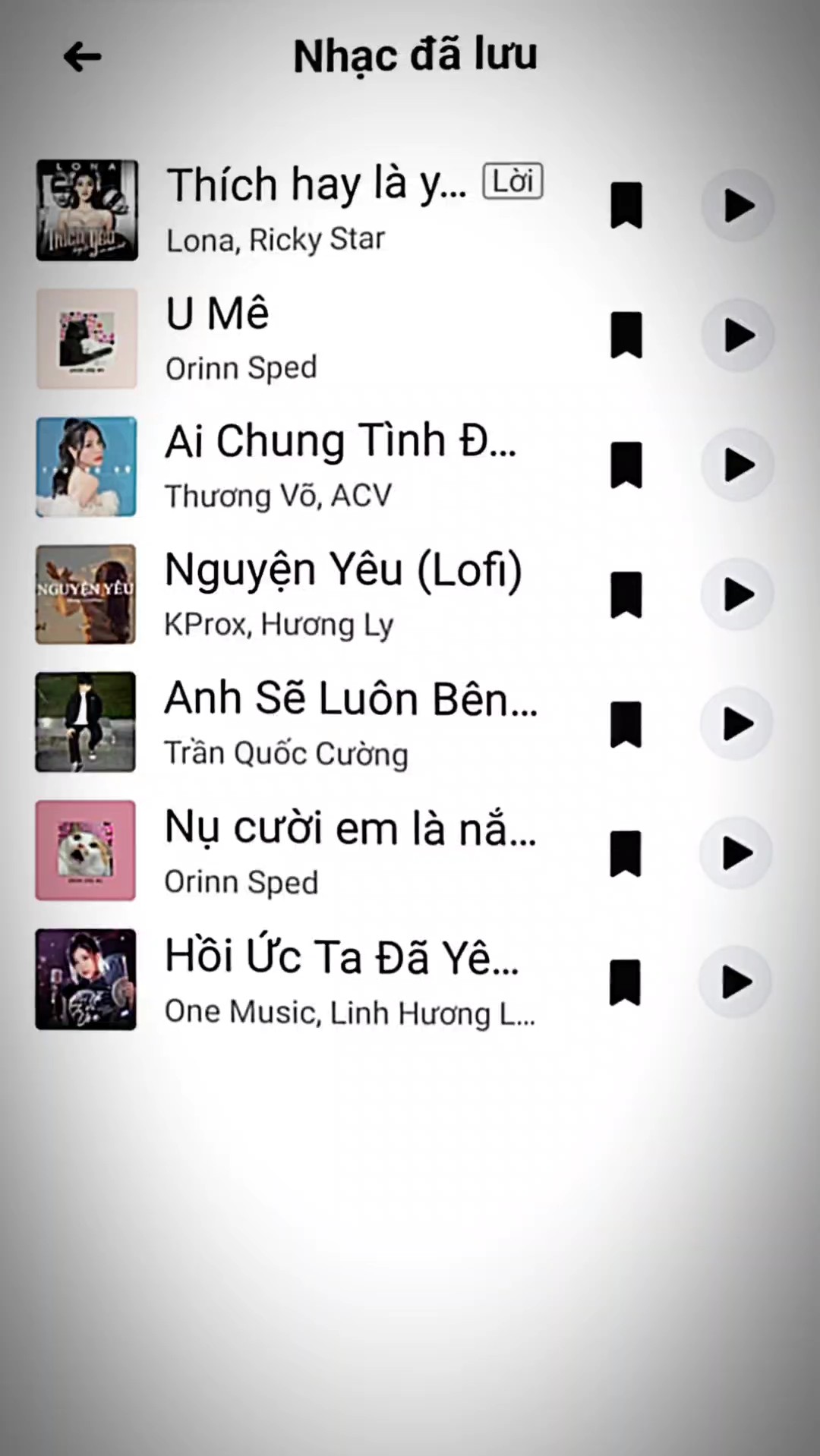Remove bookmark from Thích hay là y...
The width and height of the screenshot is (820, 1456).
pyautogui.click(x=626, y=206)
